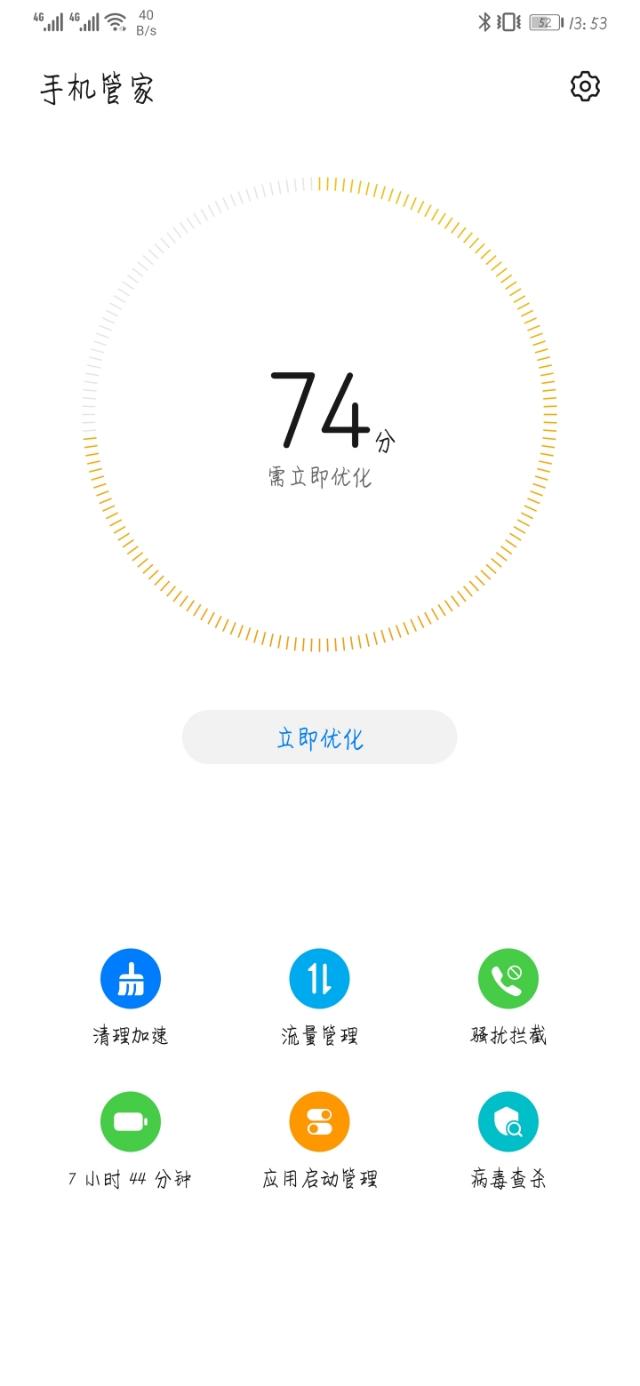This screenshot has height=1386, width=640.
Task: Tap the 立即优化 optimize button
Action: tap(319, 738)
